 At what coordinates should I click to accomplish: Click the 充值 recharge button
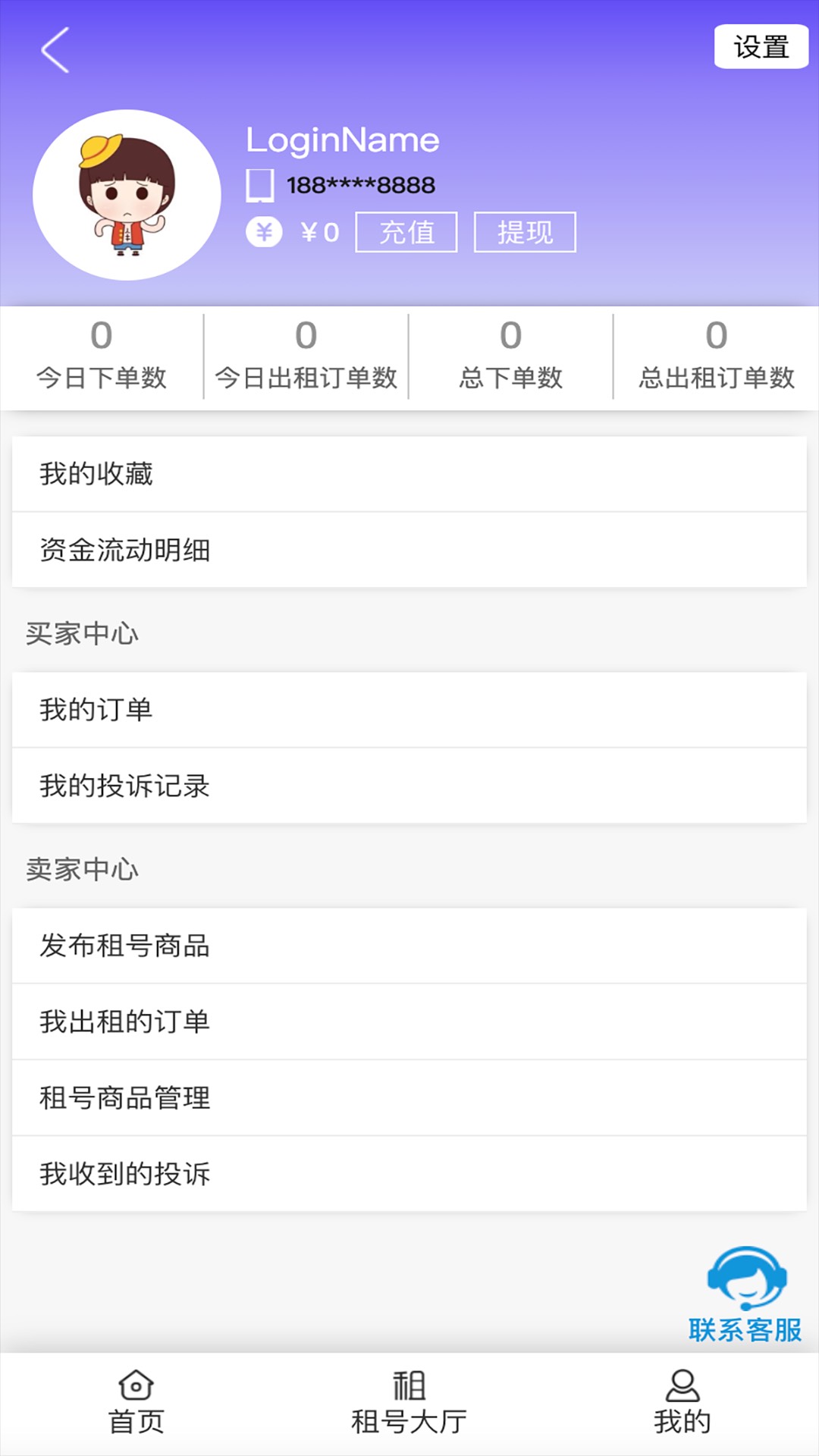pyautogui.click(x=407, y=231)
